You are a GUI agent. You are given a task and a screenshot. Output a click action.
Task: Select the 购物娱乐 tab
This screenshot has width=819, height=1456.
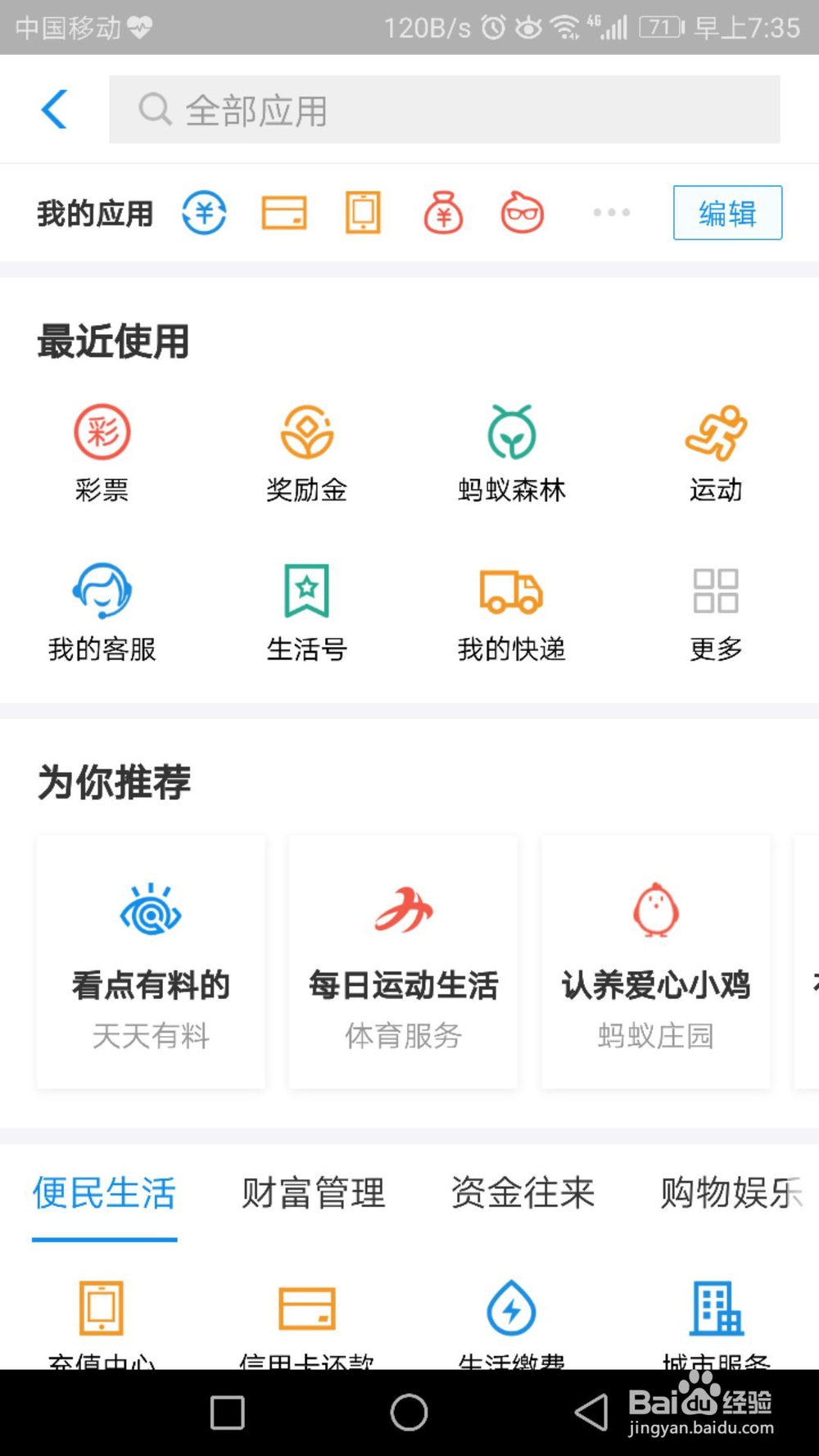tap(731, 1192)
